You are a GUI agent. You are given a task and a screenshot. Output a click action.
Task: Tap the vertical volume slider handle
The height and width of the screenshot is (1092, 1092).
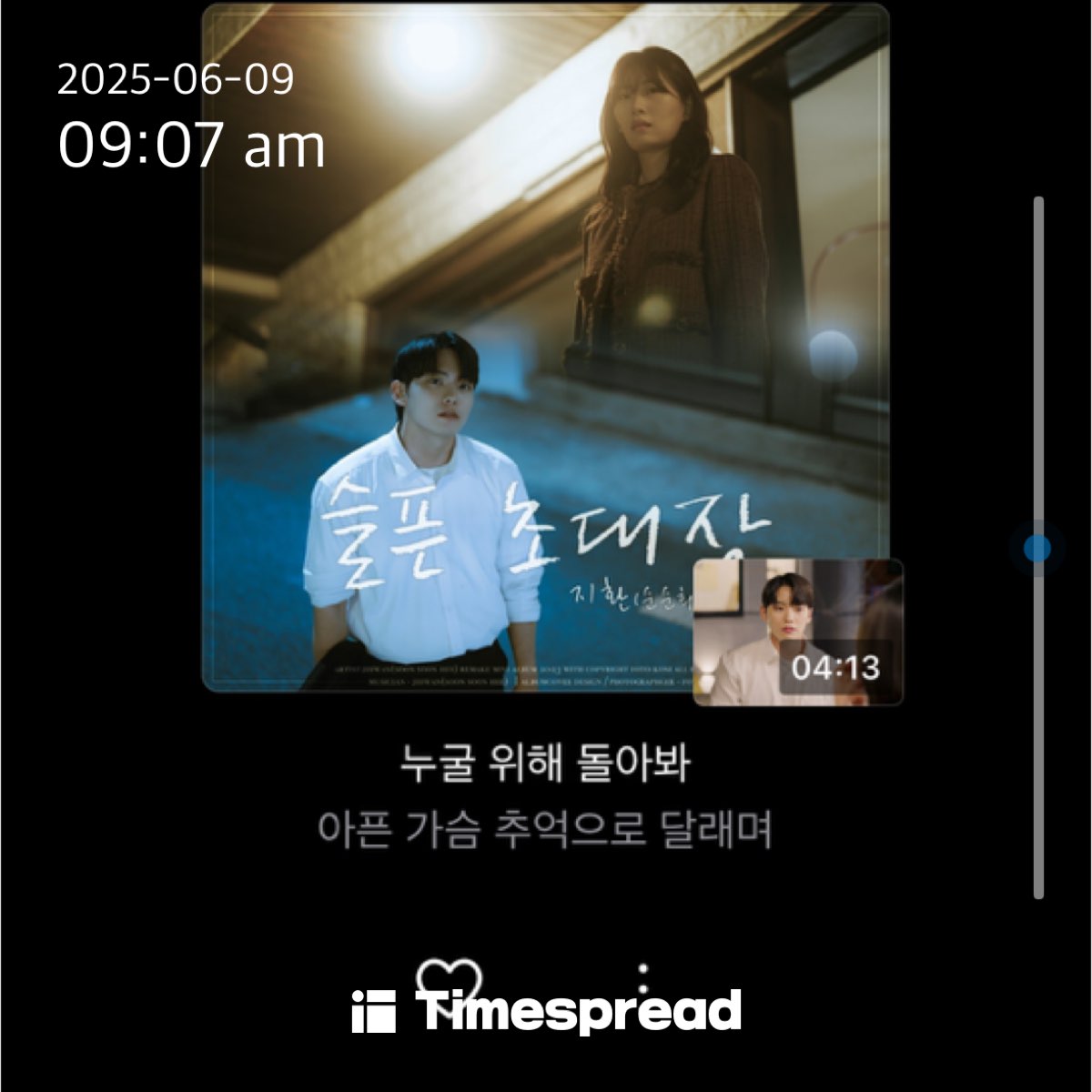tap(1037, 548)
